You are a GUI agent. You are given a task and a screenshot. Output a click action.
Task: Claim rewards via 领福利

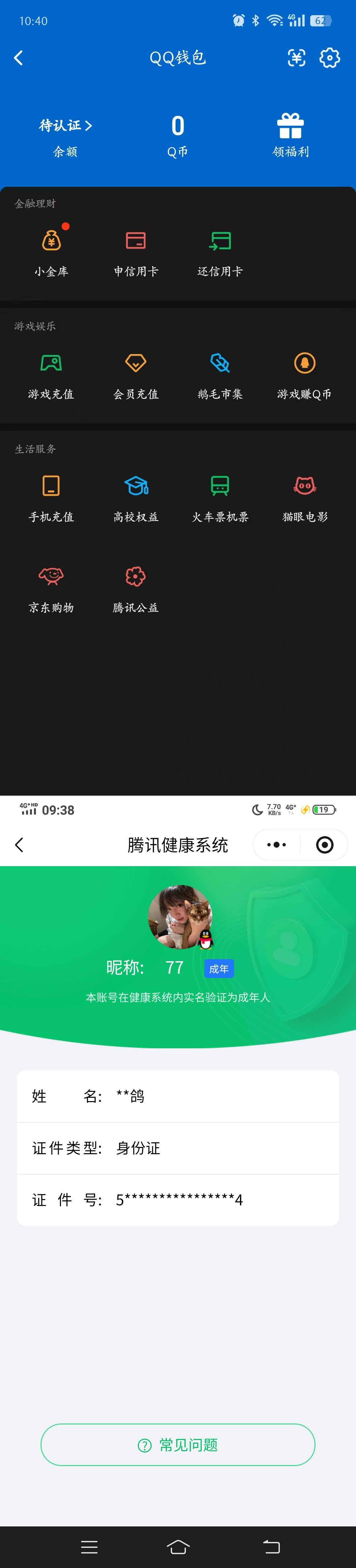click(x=290, y=135)
